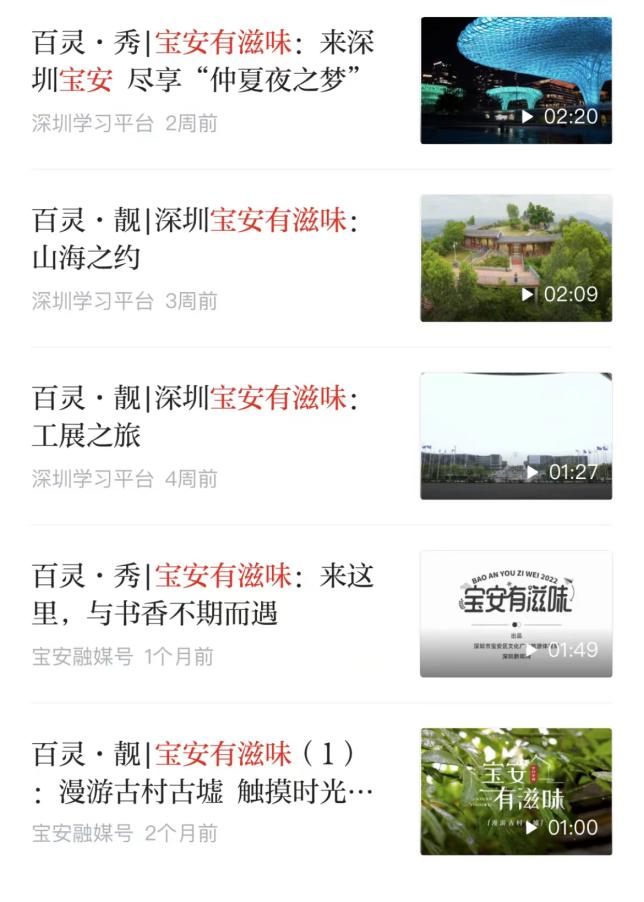Open the article '来深圳宝安 尽享仲夏夜之梦'
644x902 pixels.
204,61
